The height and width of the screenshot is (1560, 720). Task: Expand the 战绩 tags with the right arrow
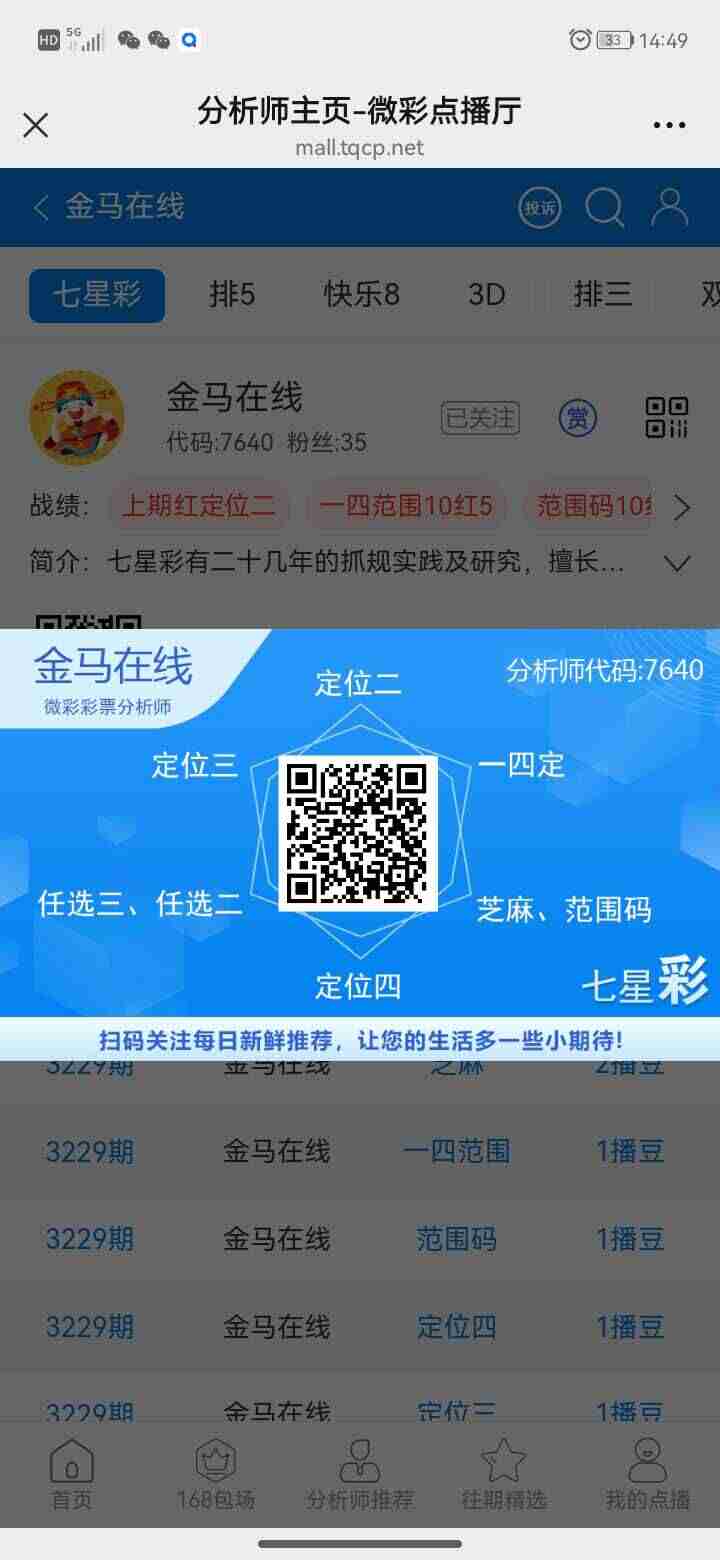pyautogui.click(x=682, y=508)
